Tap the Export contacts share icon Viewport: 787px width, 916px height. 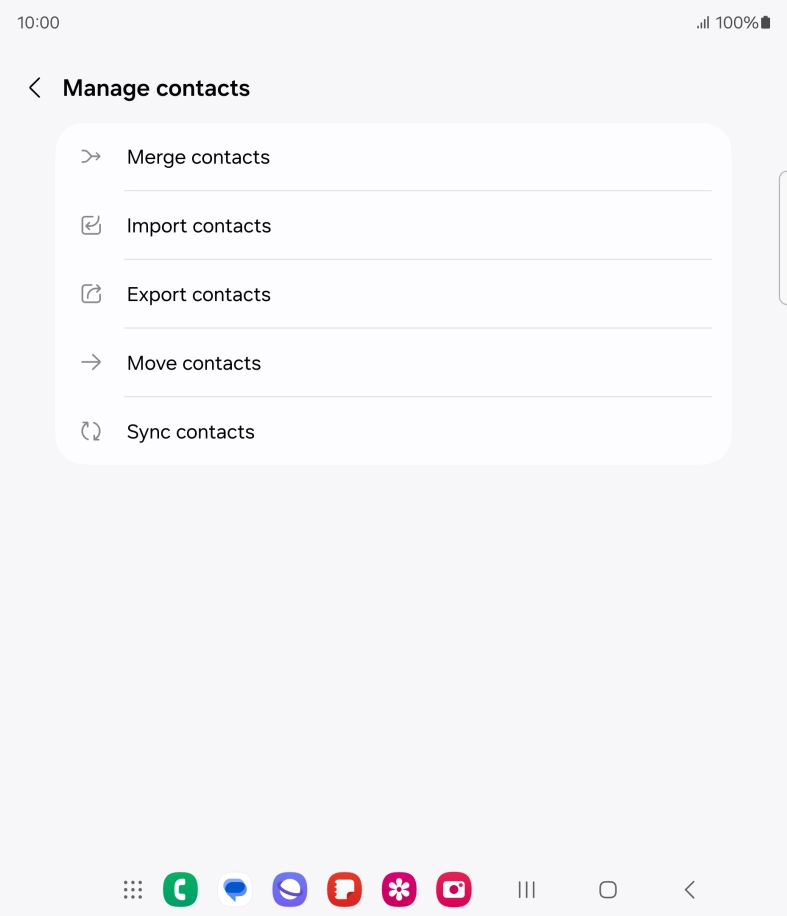click(90, 293)
